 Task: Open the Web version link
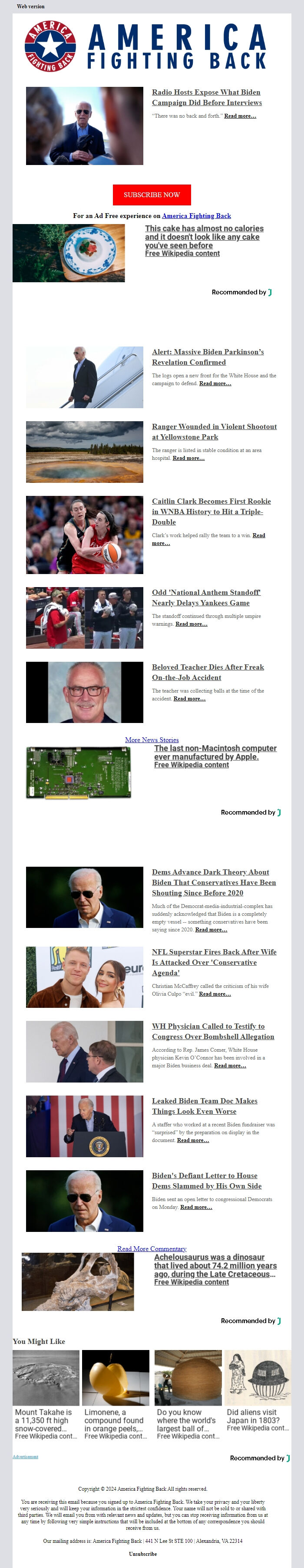pos(30,6)
